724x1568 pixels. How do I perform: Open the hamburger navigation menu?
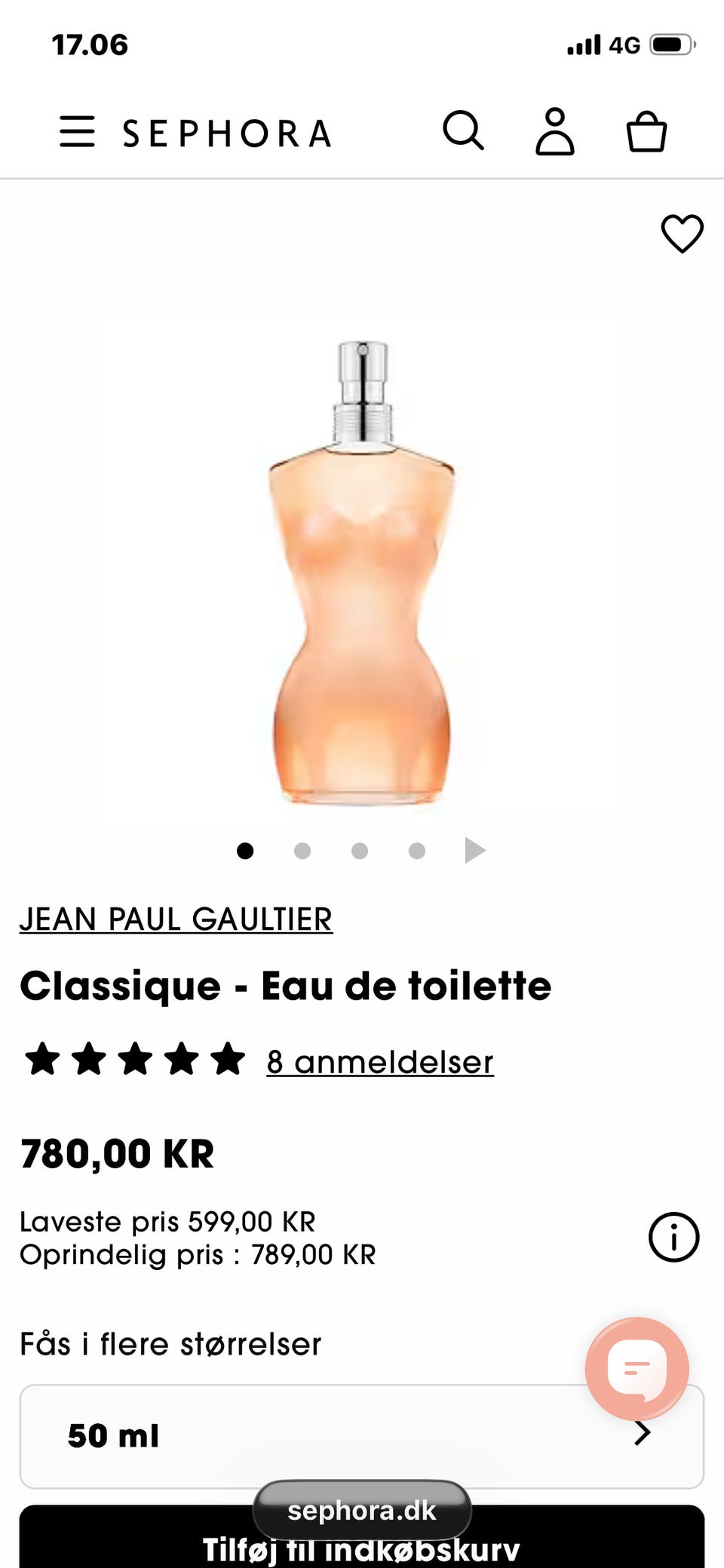tap(77, 132)
